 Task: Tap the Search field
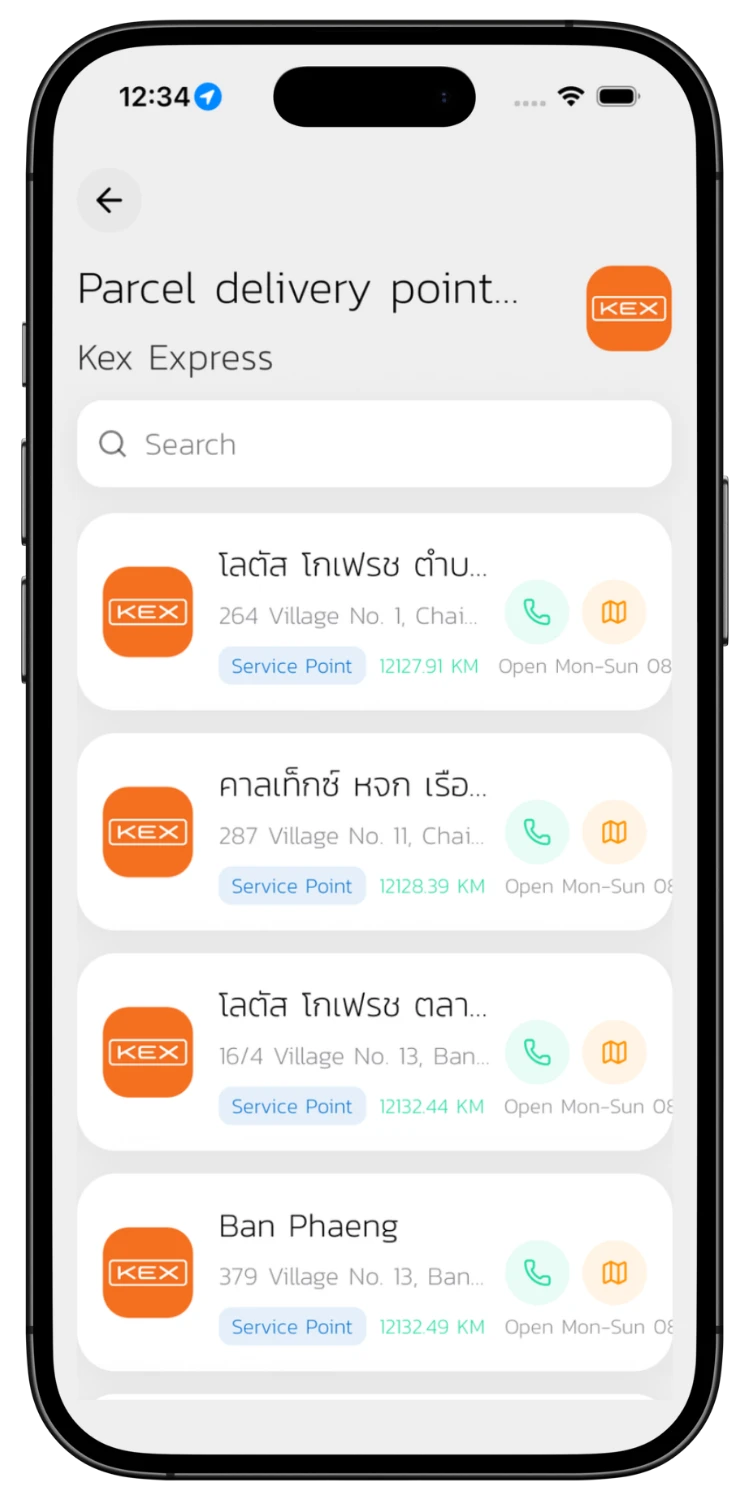click(x=374, y=444)
